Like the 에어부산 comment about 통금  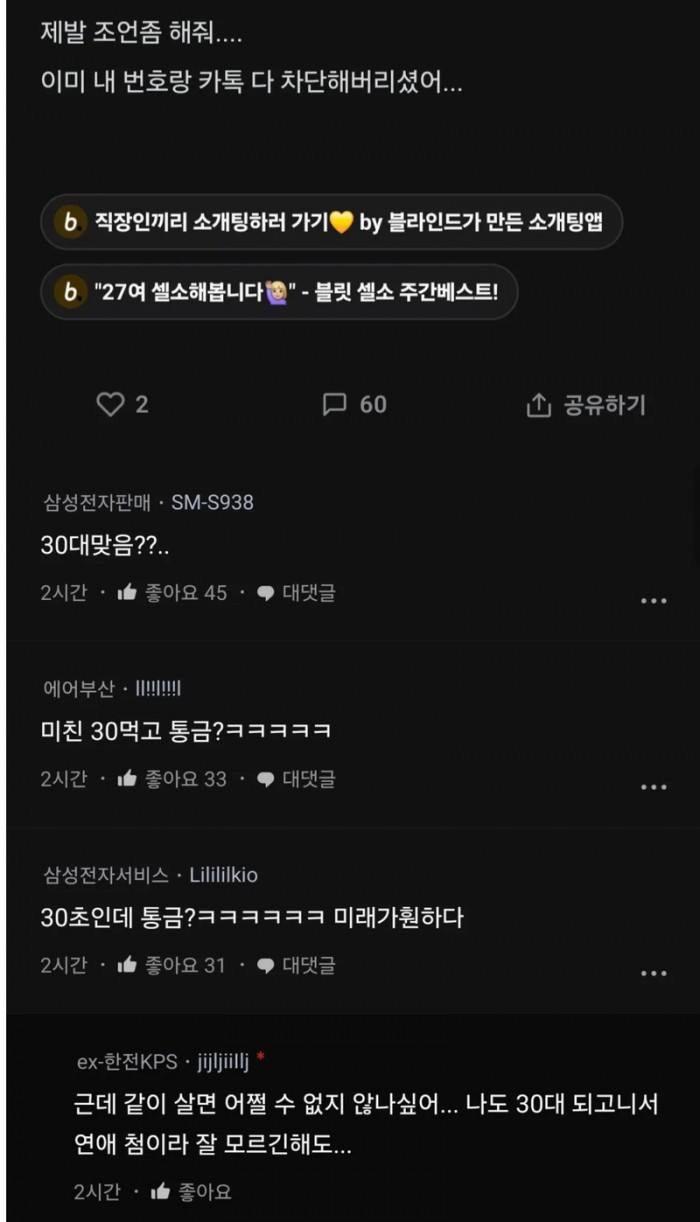(x=172, y=779)
